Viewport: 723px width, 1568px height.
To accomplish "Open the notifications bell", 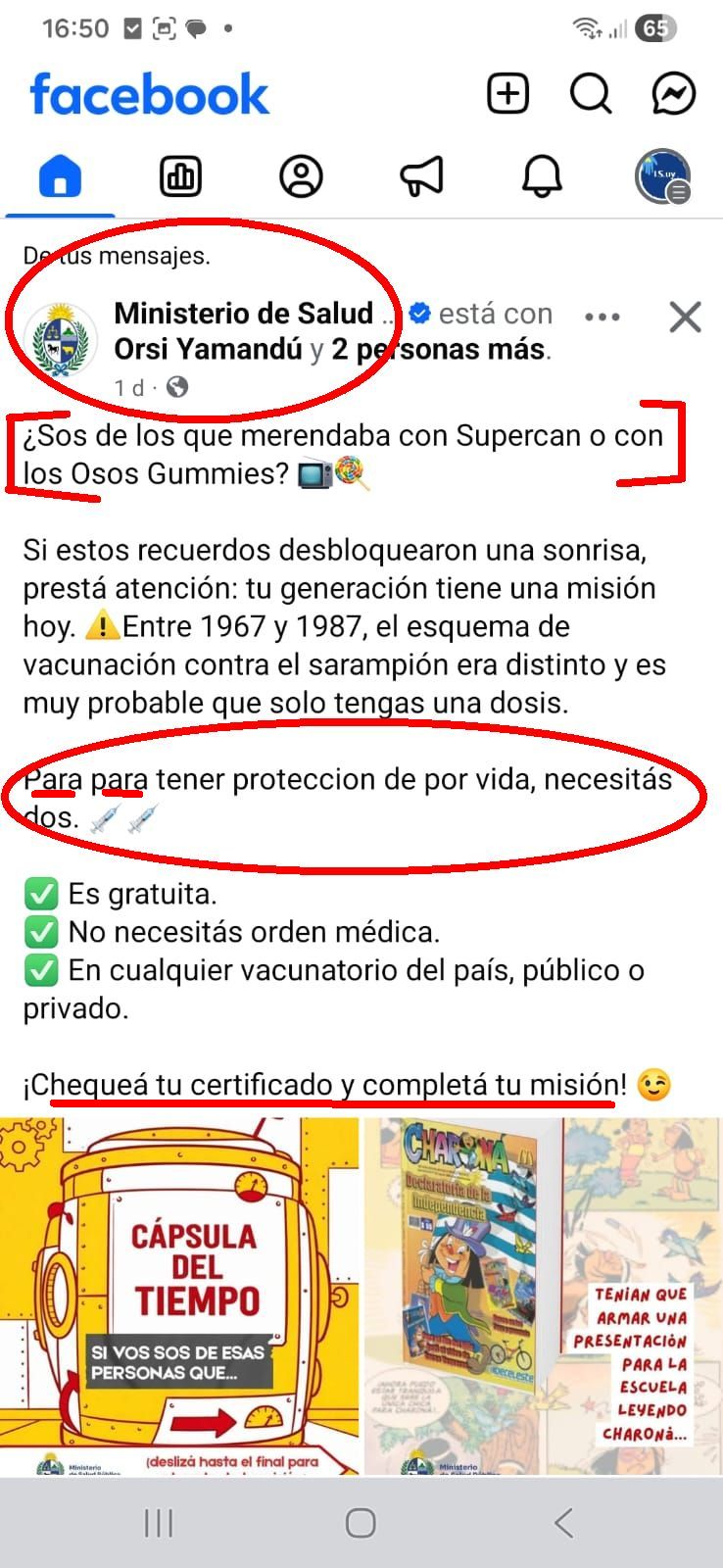I will (542, 177).
